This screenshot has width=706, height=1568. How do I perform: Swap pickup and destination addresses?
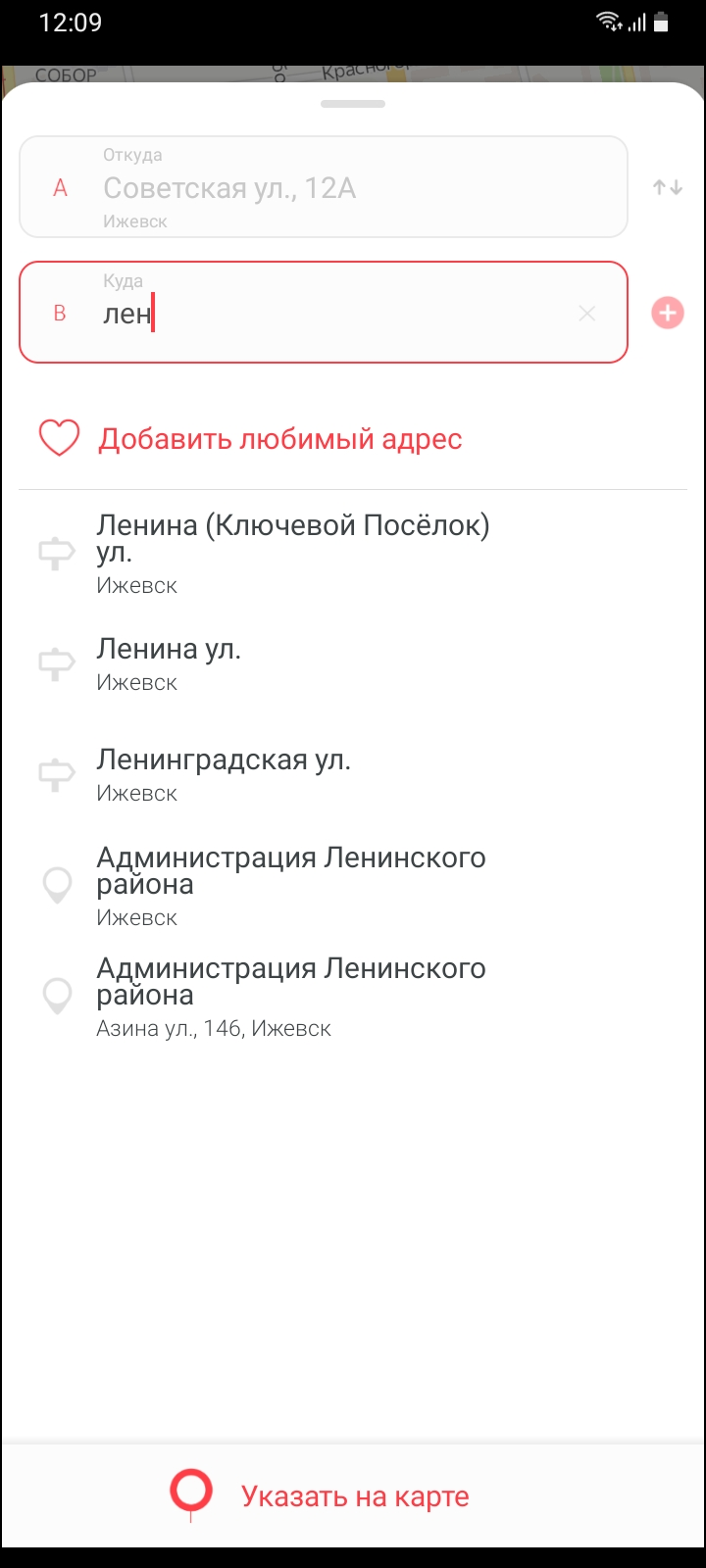(668, 187)
